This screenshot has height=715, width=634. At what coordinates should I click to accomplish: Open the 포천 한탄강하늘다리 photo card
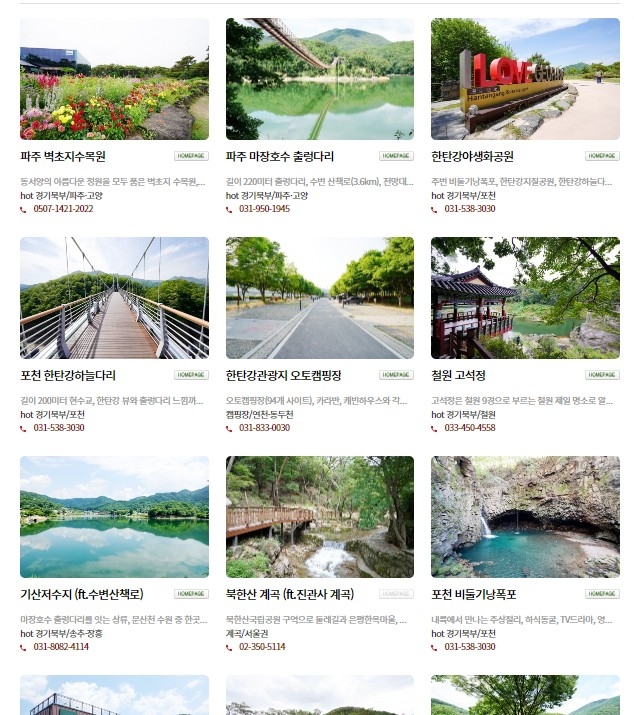tap(114, 298)
